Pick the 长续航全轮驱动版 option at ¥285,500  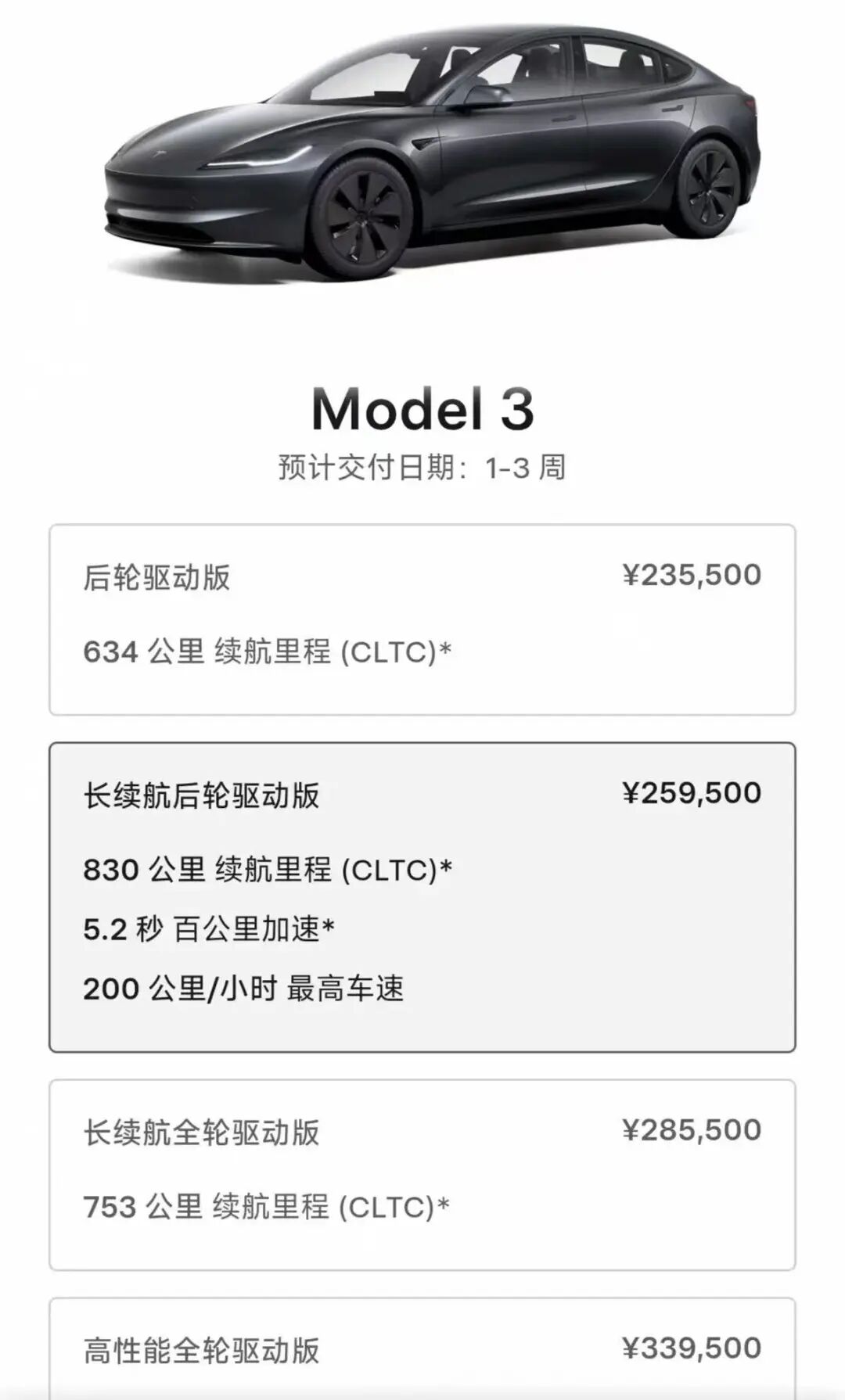(422, 1174)
